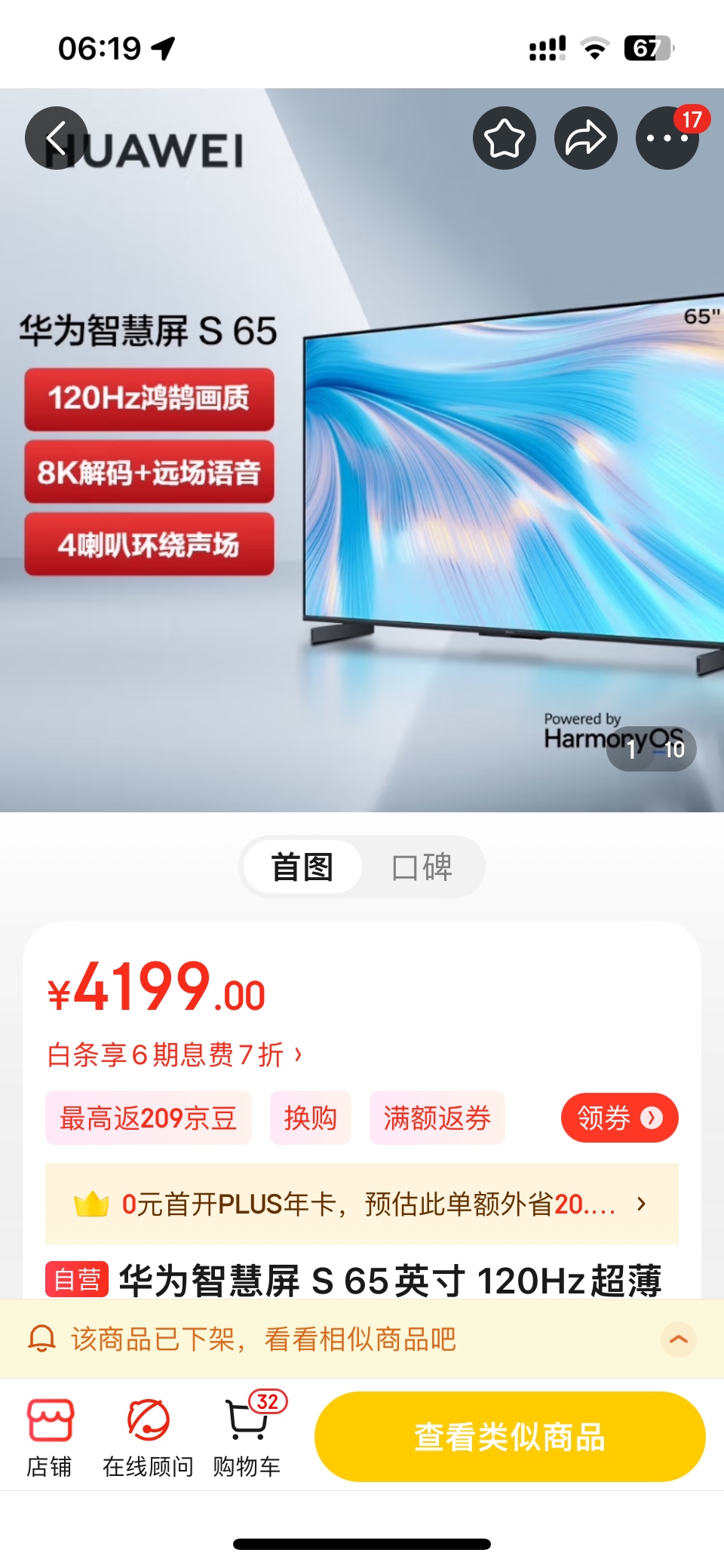The height and width of the screenshot is (1568, 724).
Task: Open the 0元首开PLUS年卡 banner
Action: point(362,1204)
